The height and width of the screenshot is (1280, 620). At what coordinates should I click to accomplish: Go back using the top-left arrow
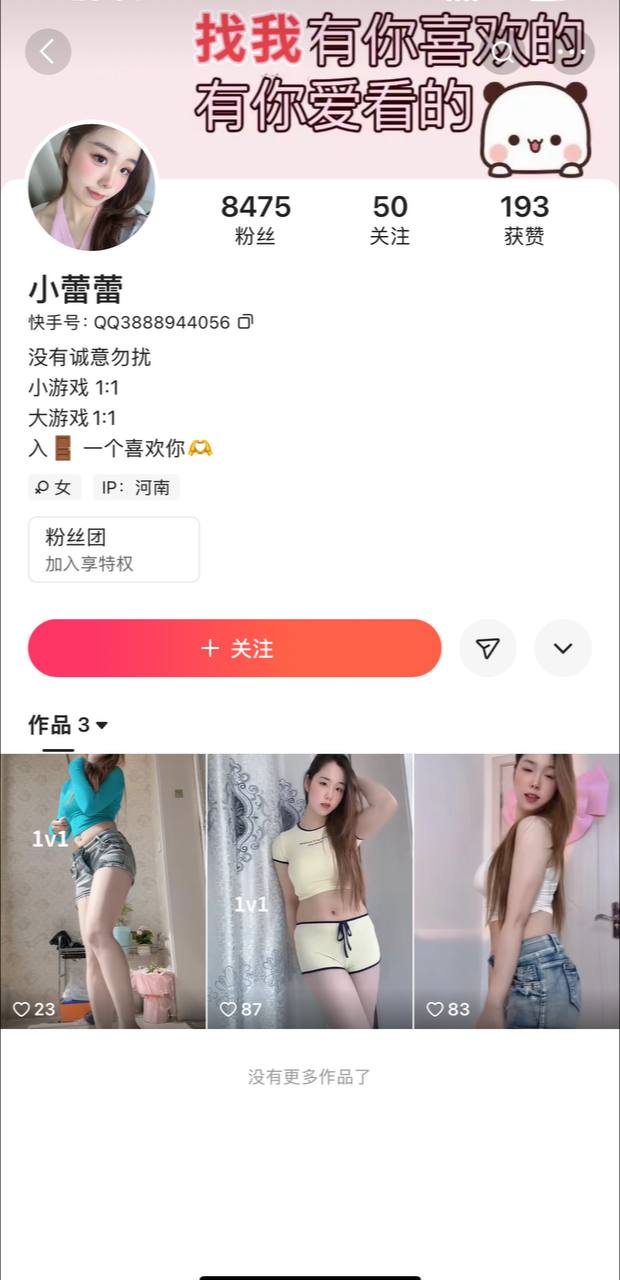[47, 51]
